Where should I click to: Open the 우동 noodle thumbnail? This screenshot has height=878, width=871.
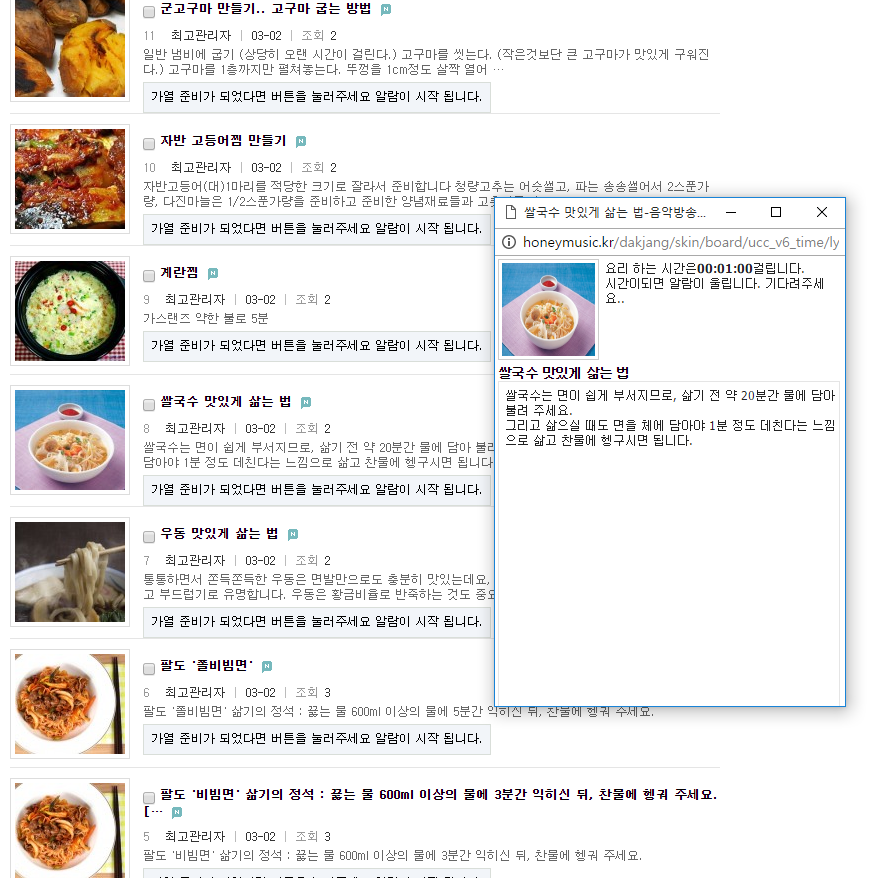70,572
